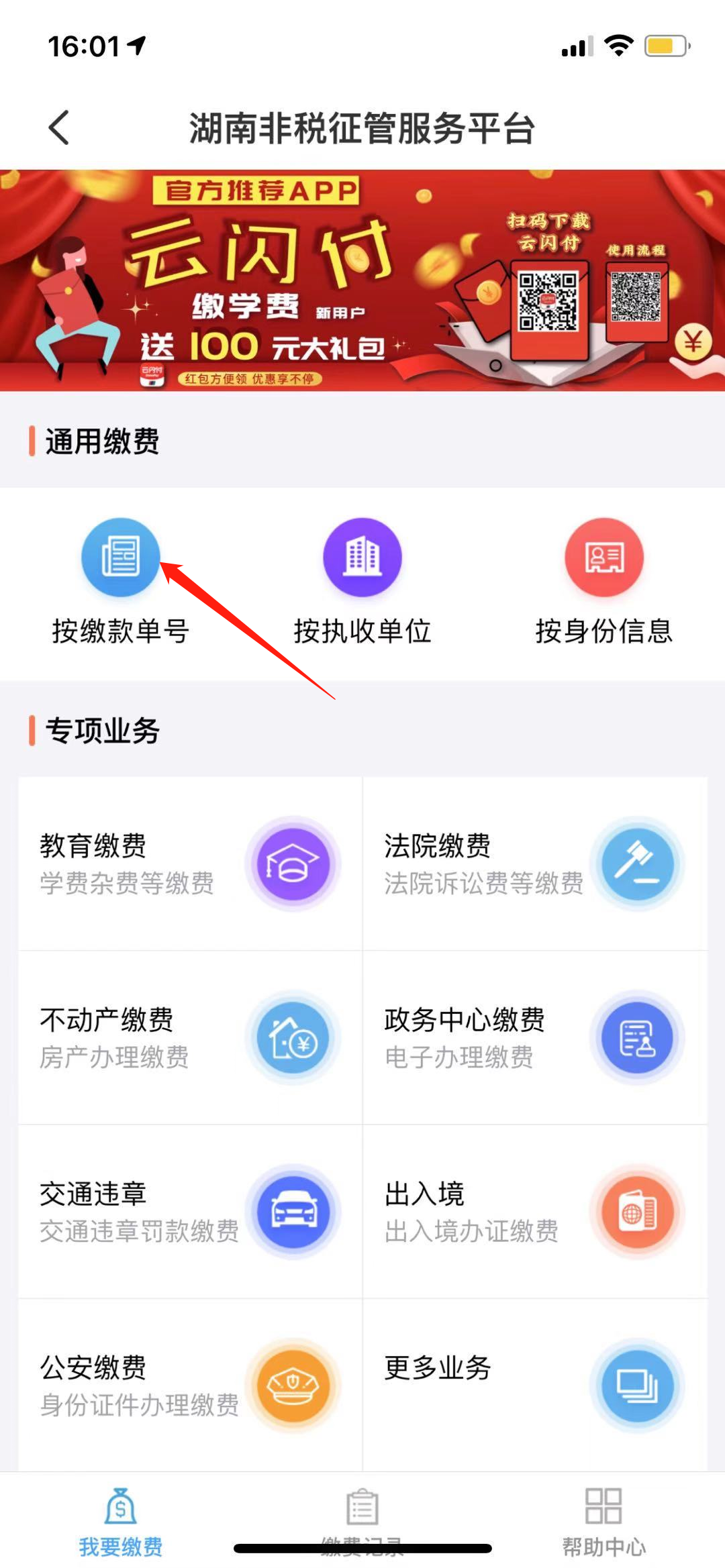Select the 按缴款单号 payment icon
The width and height of the screenshot is (725, 1568).
click(121, 557)
